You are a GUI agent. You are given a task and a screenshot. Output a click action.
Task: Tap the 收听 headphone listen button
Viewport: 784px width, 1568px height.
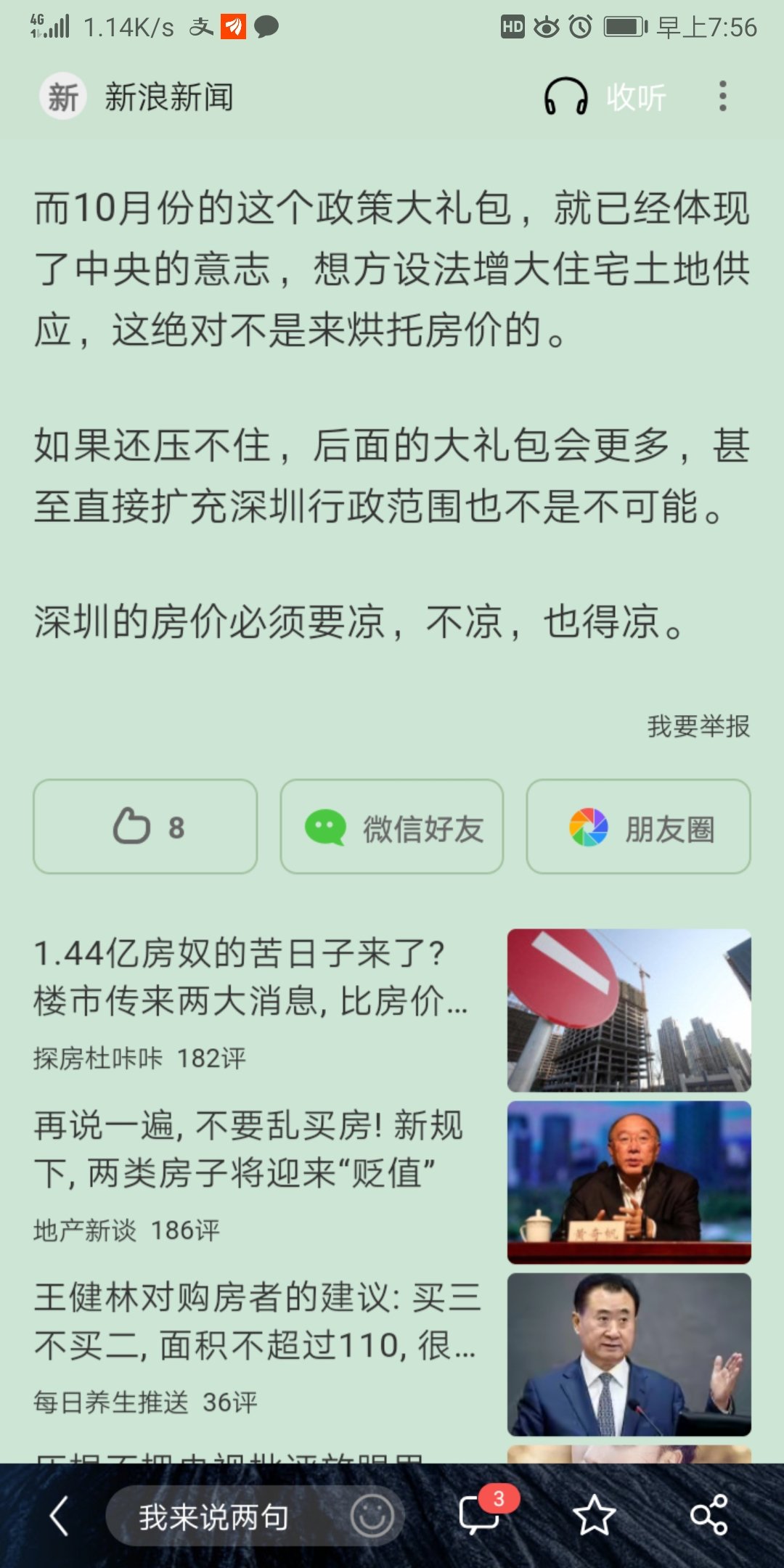click(605, 97)
